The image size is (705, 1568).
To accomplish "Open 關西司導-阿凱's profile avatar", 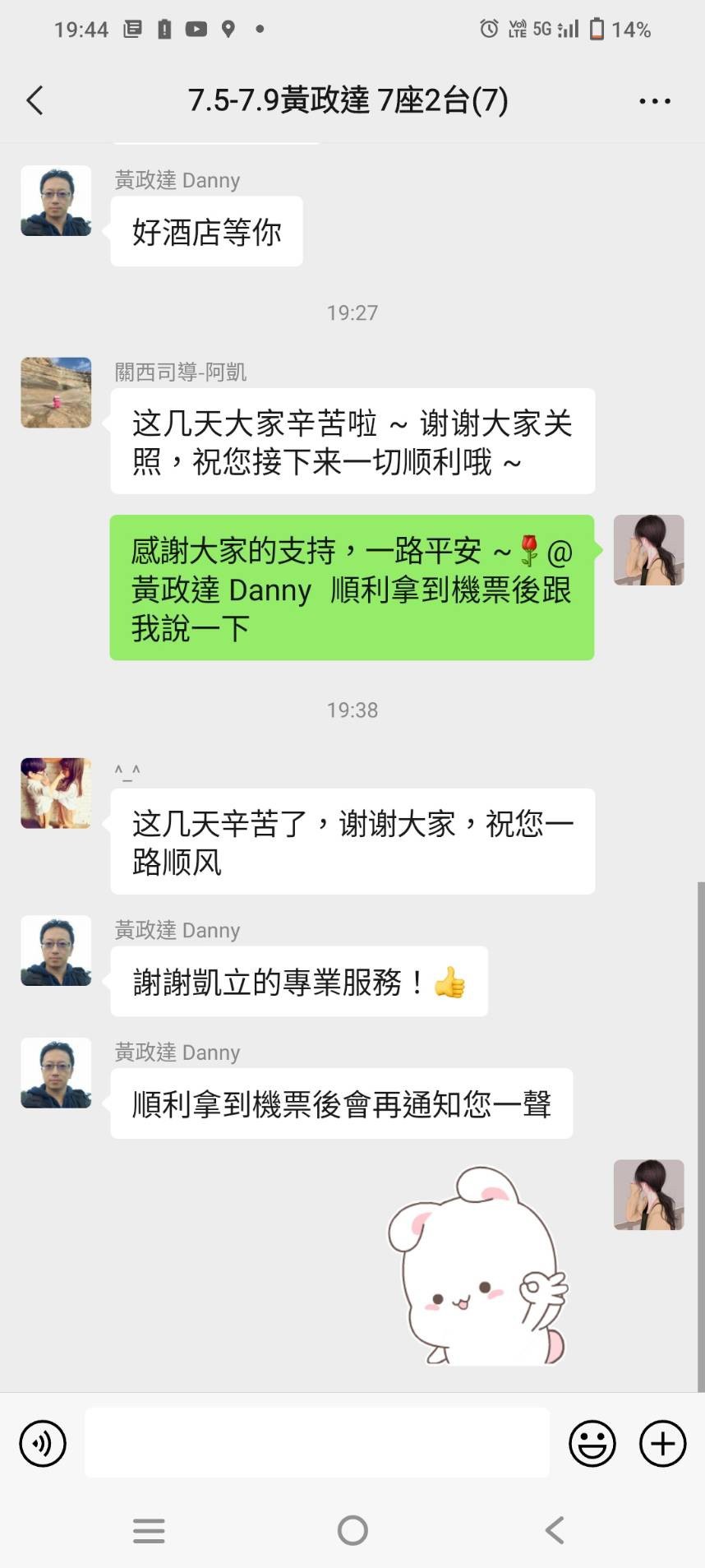I will [x=56, y=392].
